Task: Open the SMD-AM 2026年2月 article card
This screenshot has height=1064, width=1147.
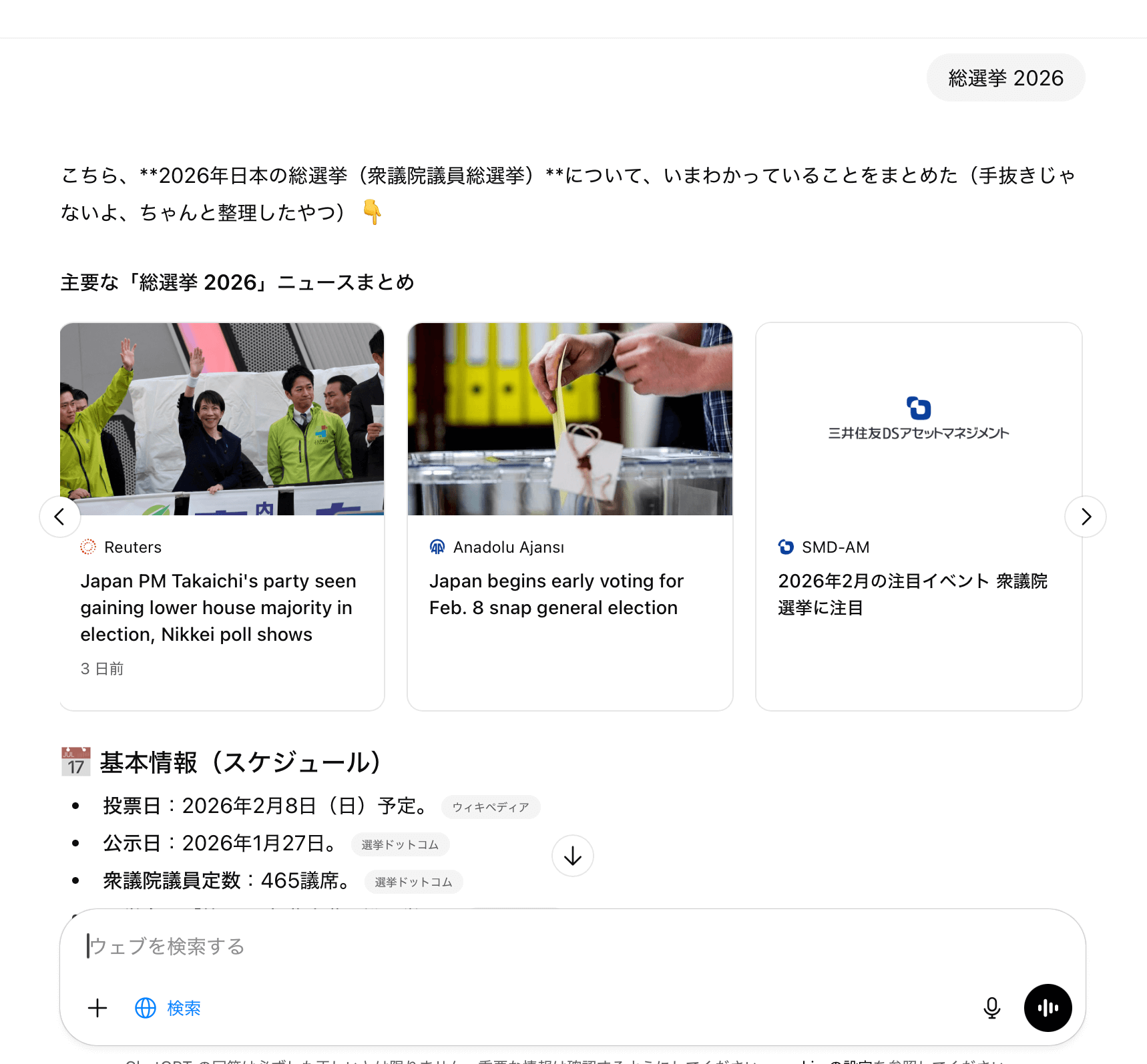Action: [x=918, y=594]
